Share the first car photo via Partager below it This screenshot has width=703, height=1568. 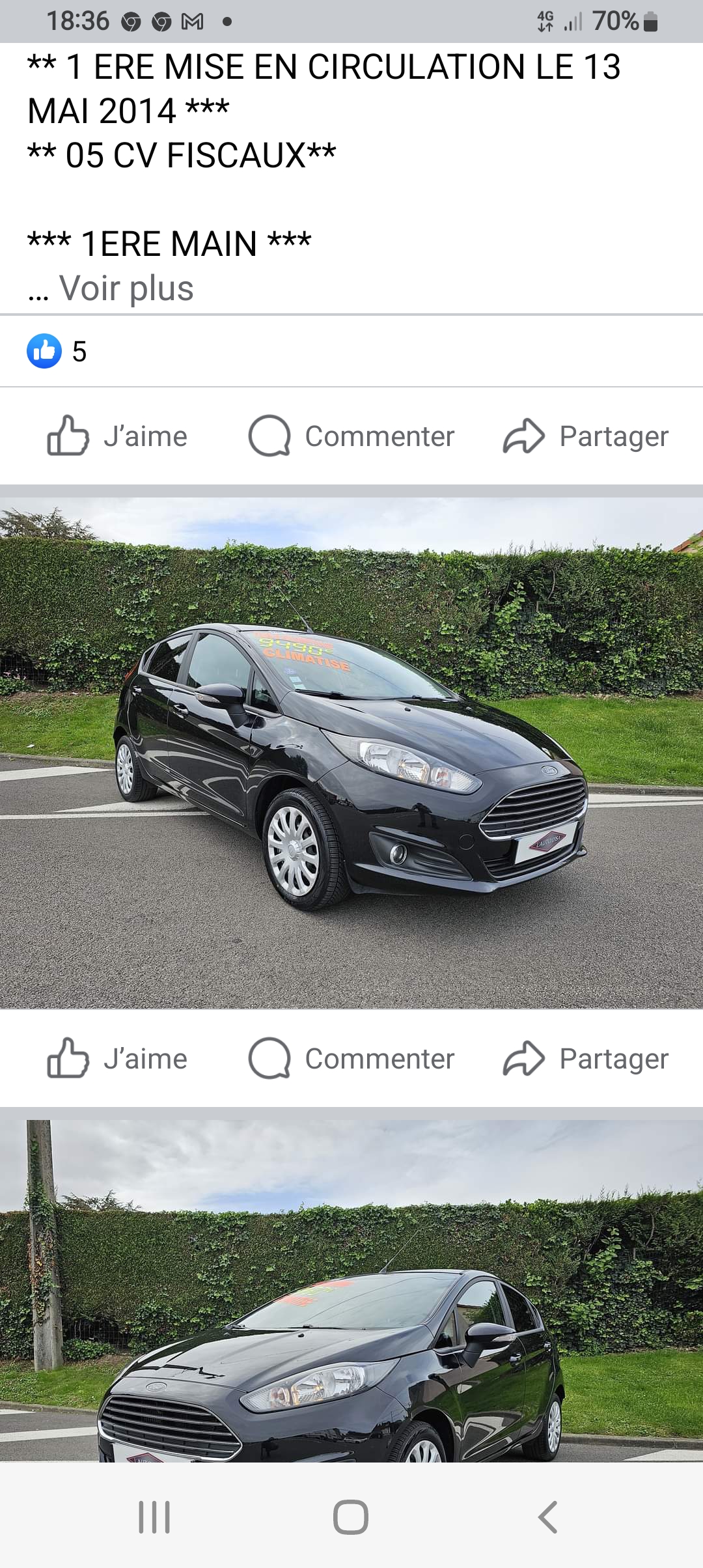tap(586, 1059)
